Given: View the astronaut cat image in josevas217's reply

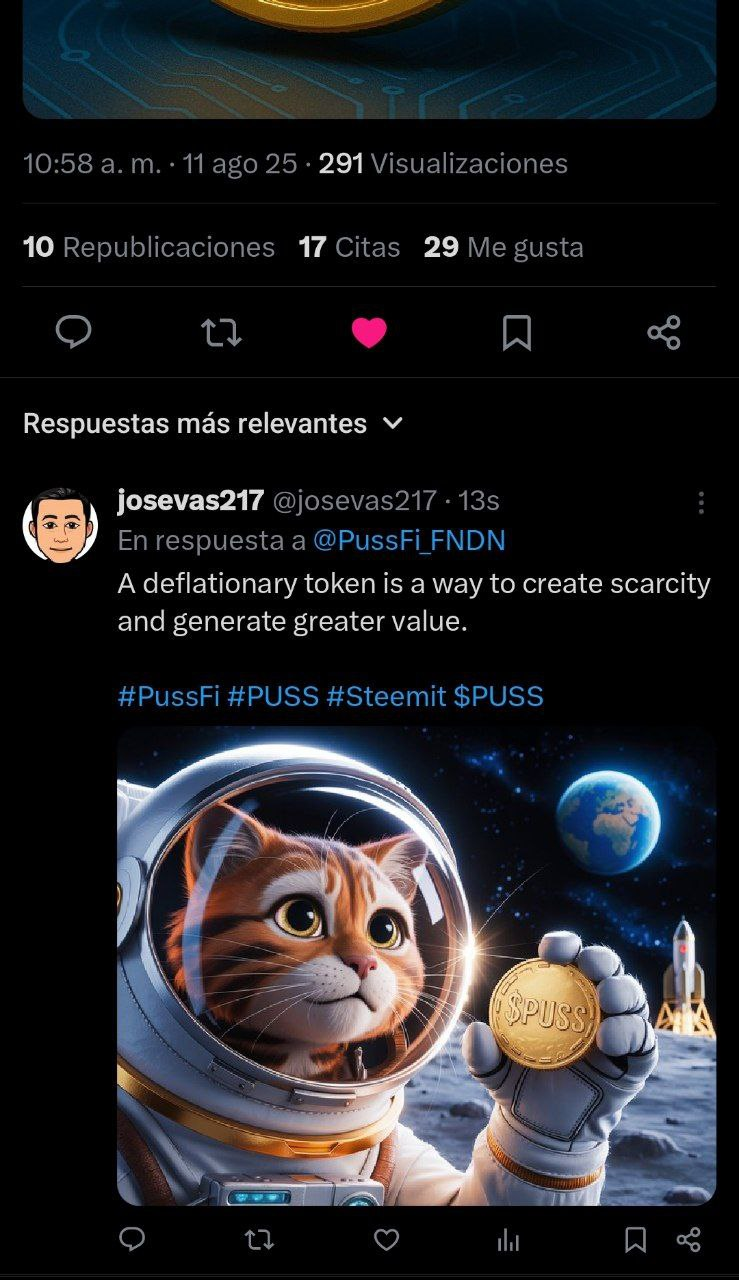Looking at the screenshot, I should [x=416, y=965].
